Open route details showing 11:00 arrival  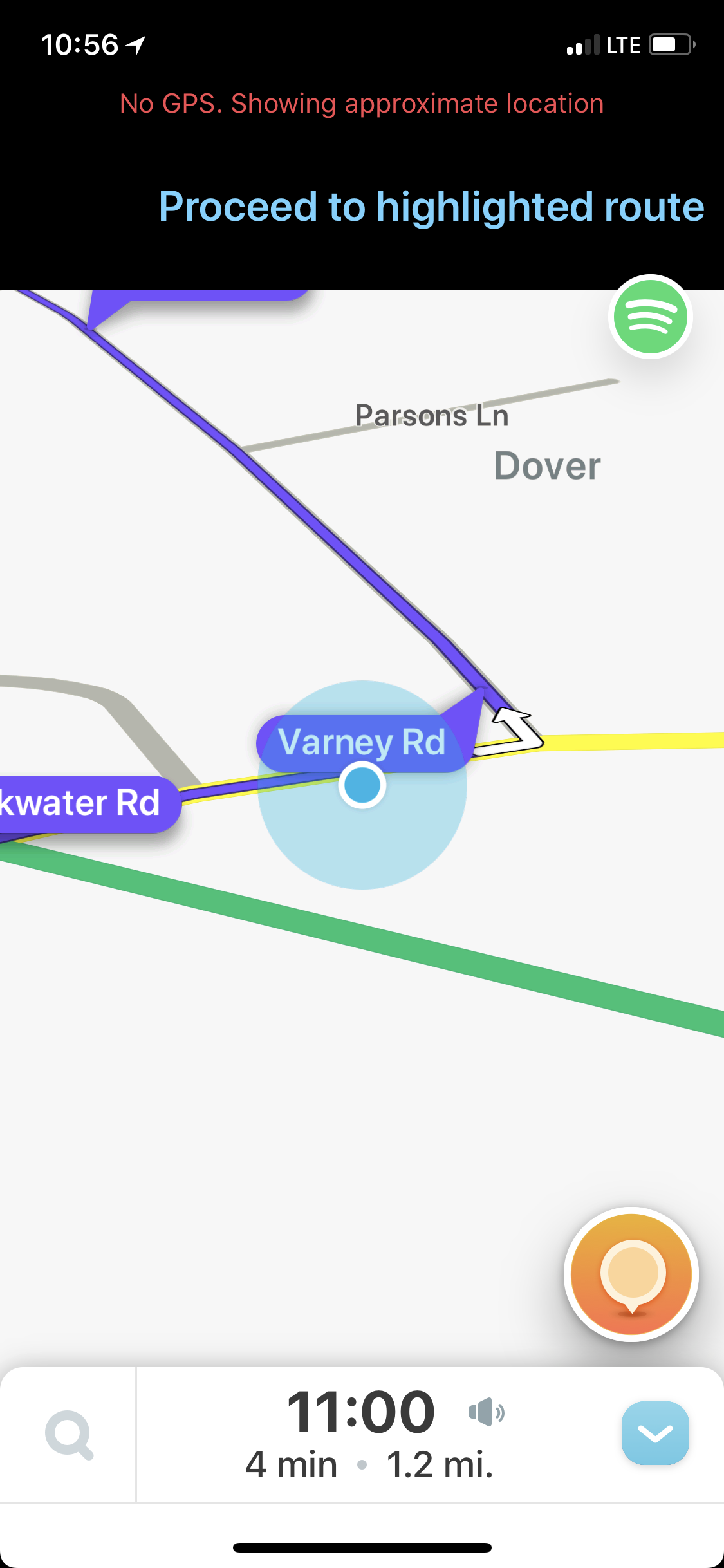click(360, 1412)
